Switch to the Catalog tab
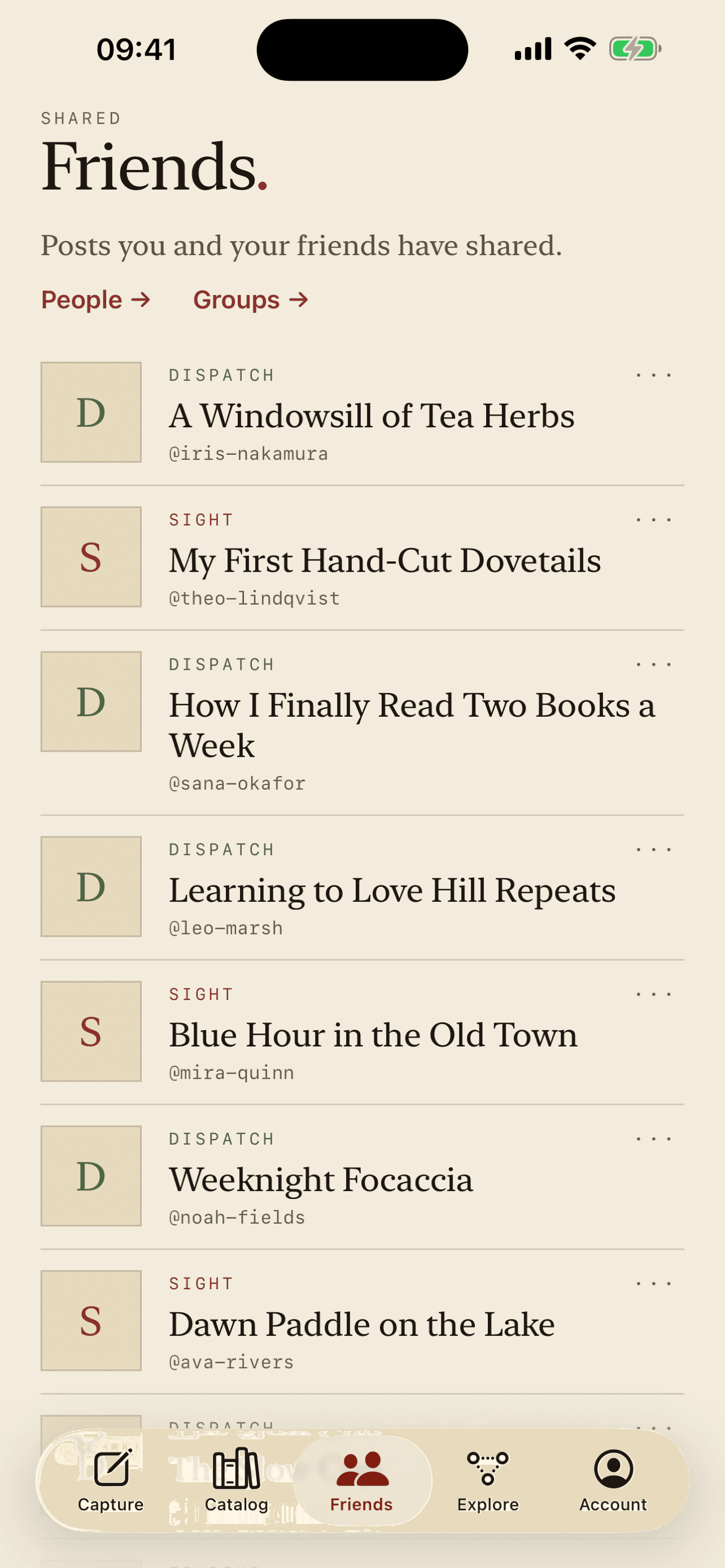This screenshot has width=725, height=1568. click(237, 1480)
